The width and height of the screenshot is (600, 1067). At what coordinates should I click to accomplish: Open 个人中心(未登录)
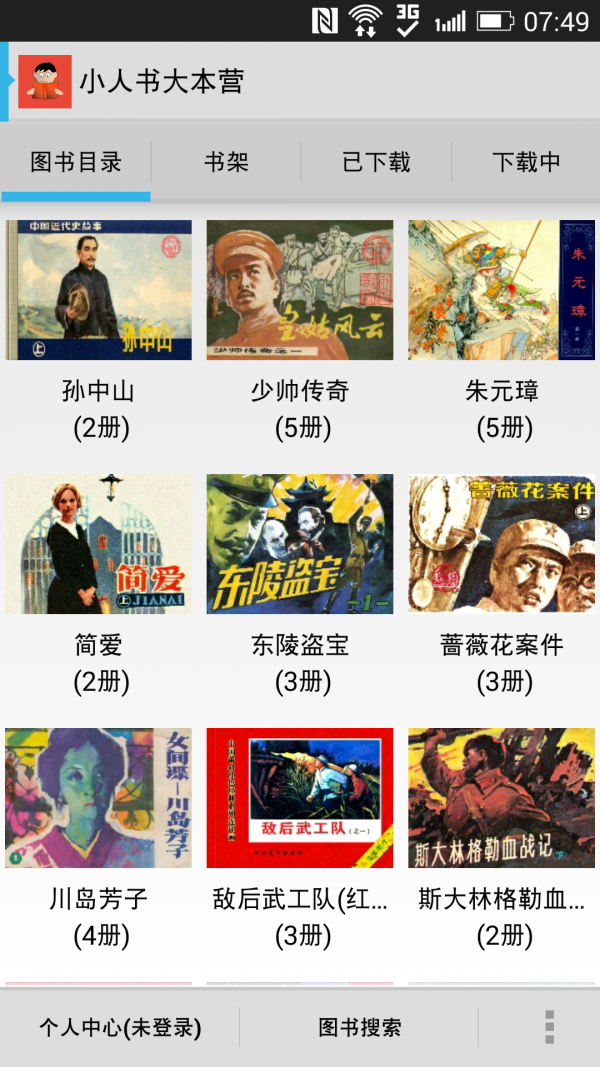pos(120,1027)
